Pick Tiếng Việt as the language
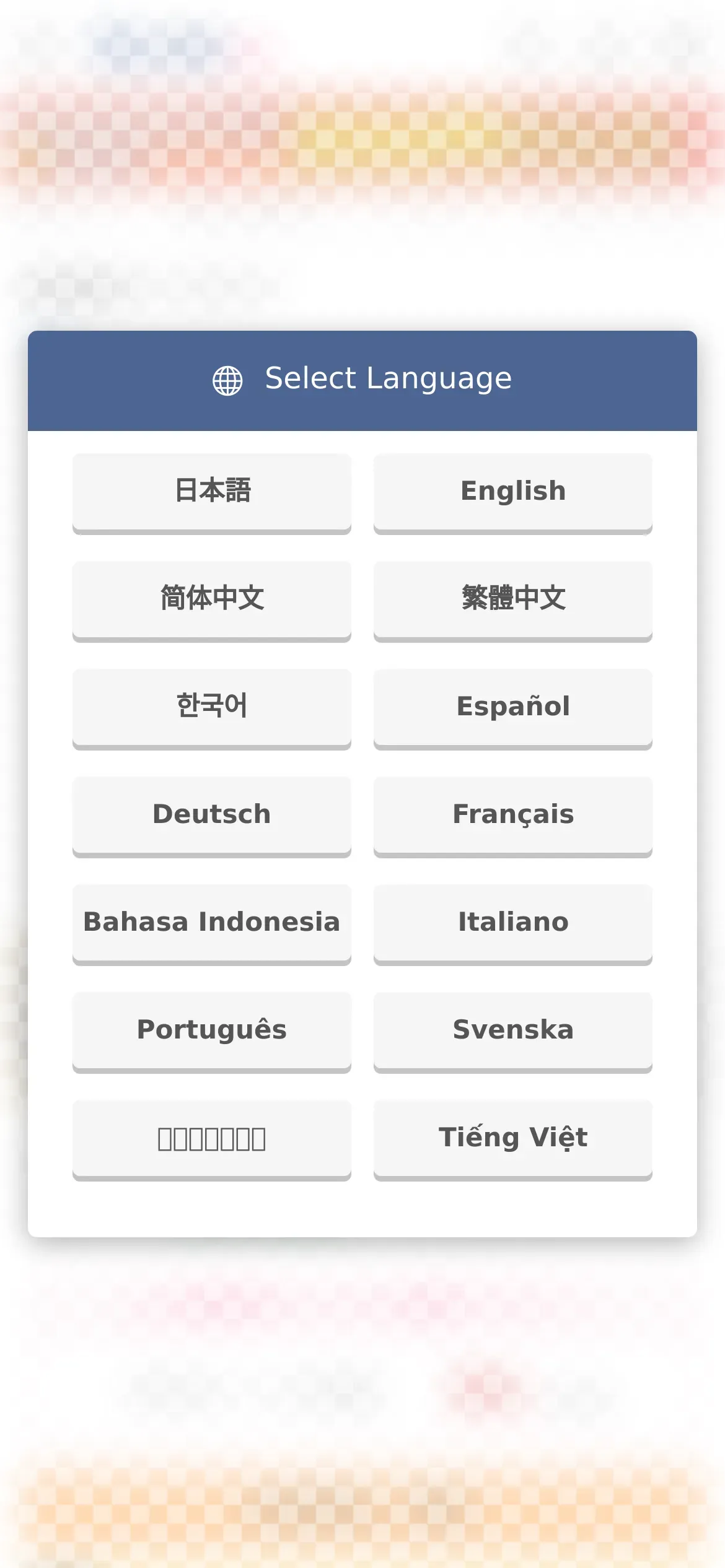The image size is (725, 1568). [513, 1139]
